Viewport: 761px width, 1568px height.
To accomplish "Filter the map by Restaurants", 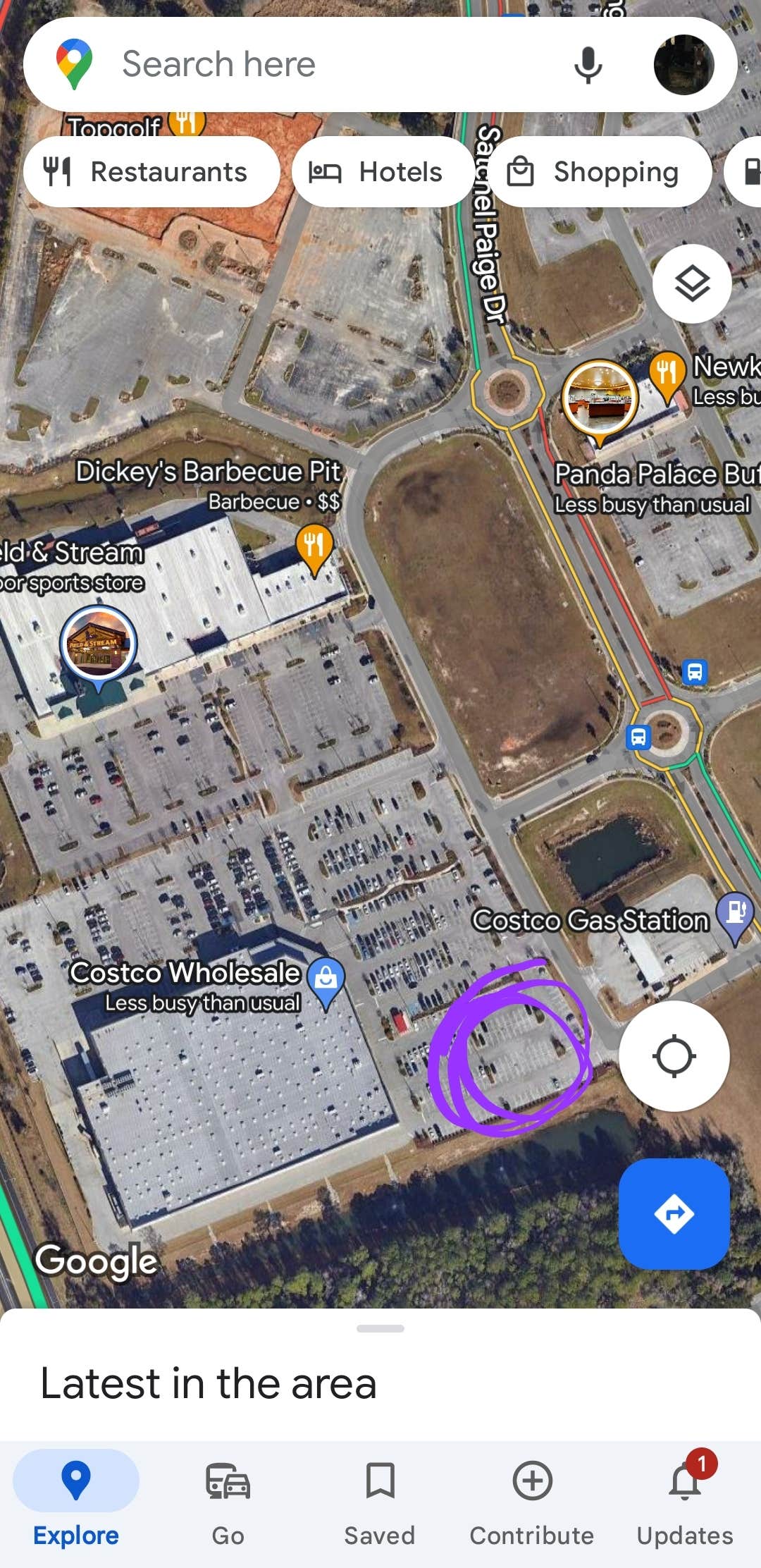I will point(151,171).
